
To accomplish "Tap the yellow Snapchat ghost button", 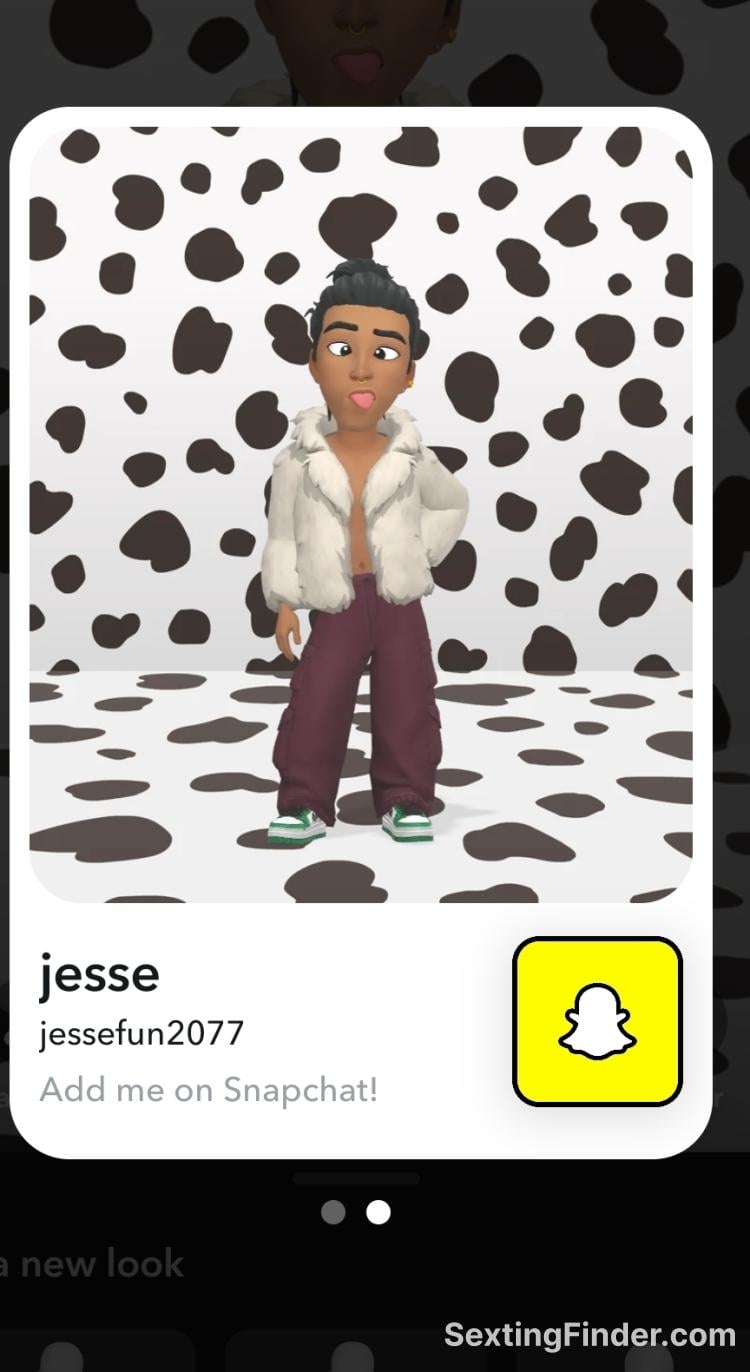I will tap(597, 1021).
